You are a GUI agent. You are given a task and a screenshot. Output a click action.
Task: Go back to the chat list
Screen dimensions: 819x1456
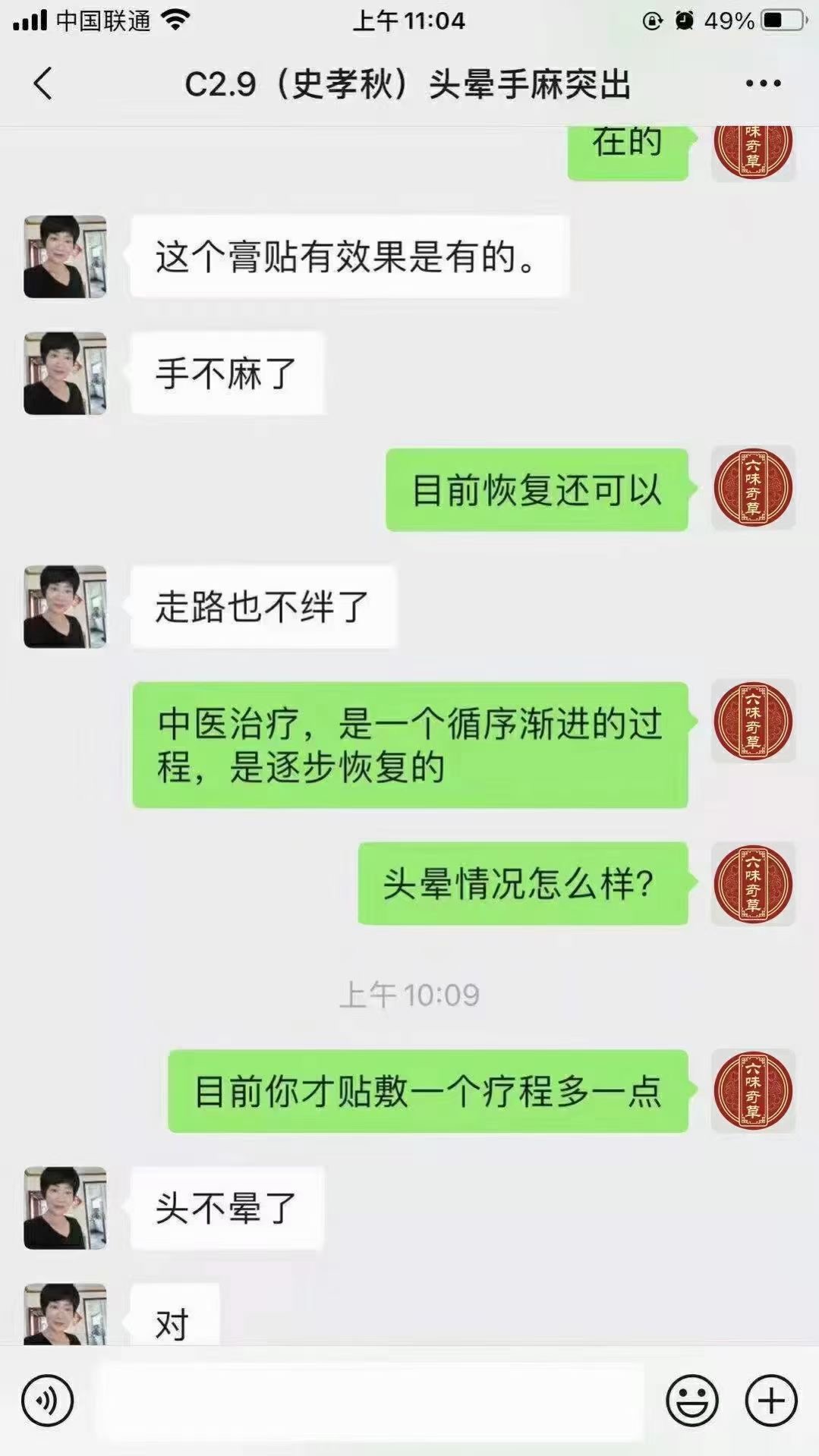click(43, 83)
